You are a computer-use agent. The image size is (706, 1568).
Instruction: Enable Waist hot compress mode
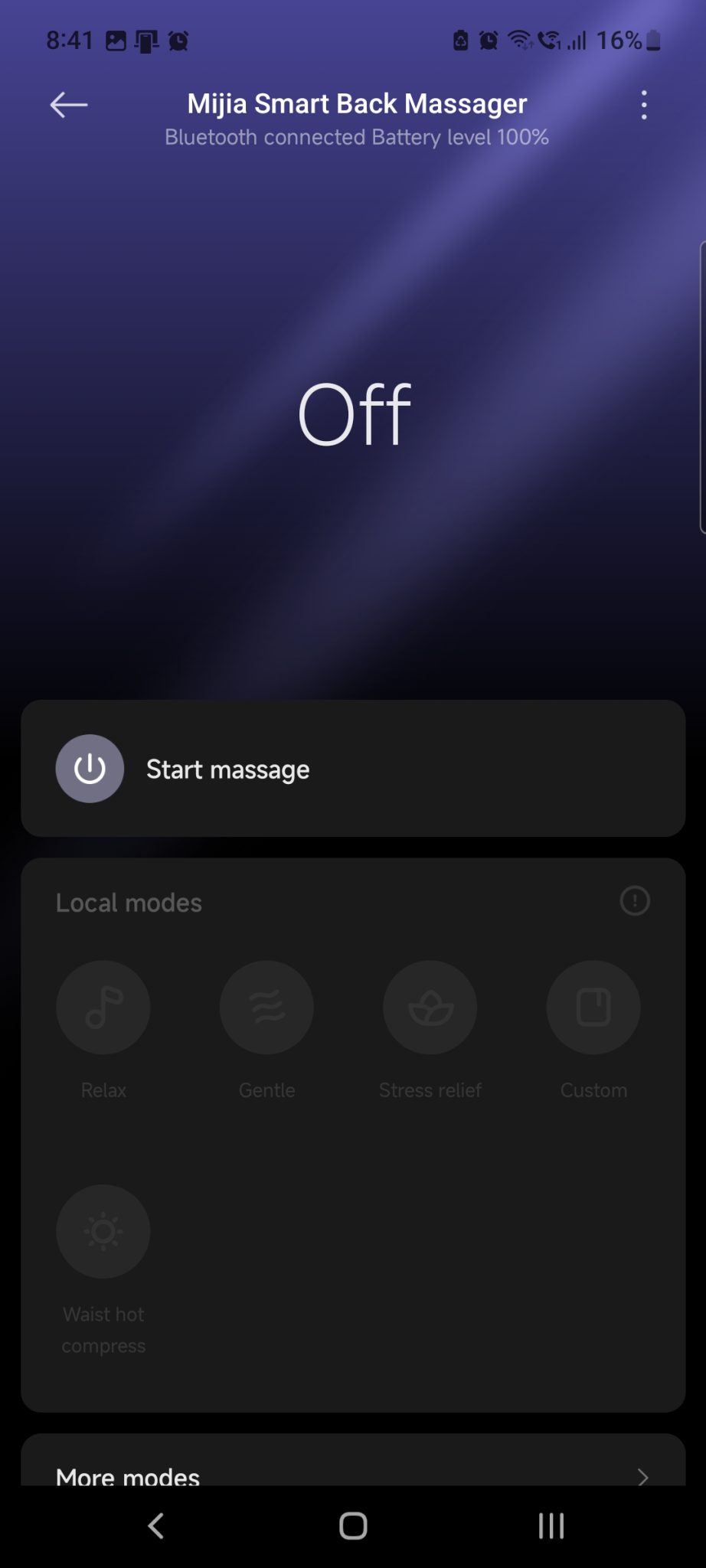[103, 1232]
